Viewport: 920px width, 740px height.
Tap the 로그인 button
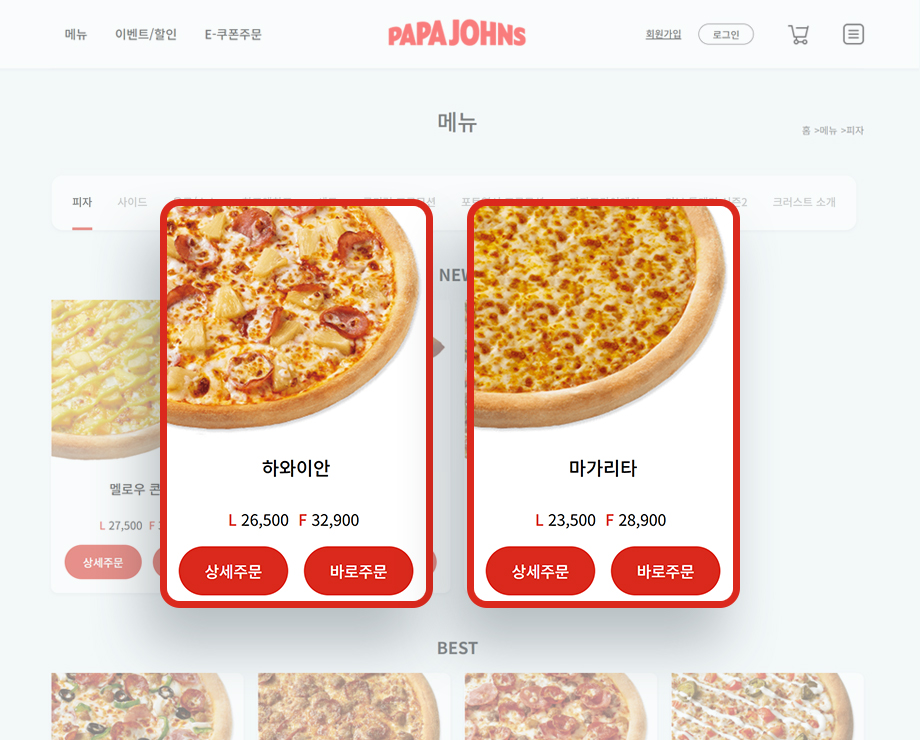click(725, 35)
